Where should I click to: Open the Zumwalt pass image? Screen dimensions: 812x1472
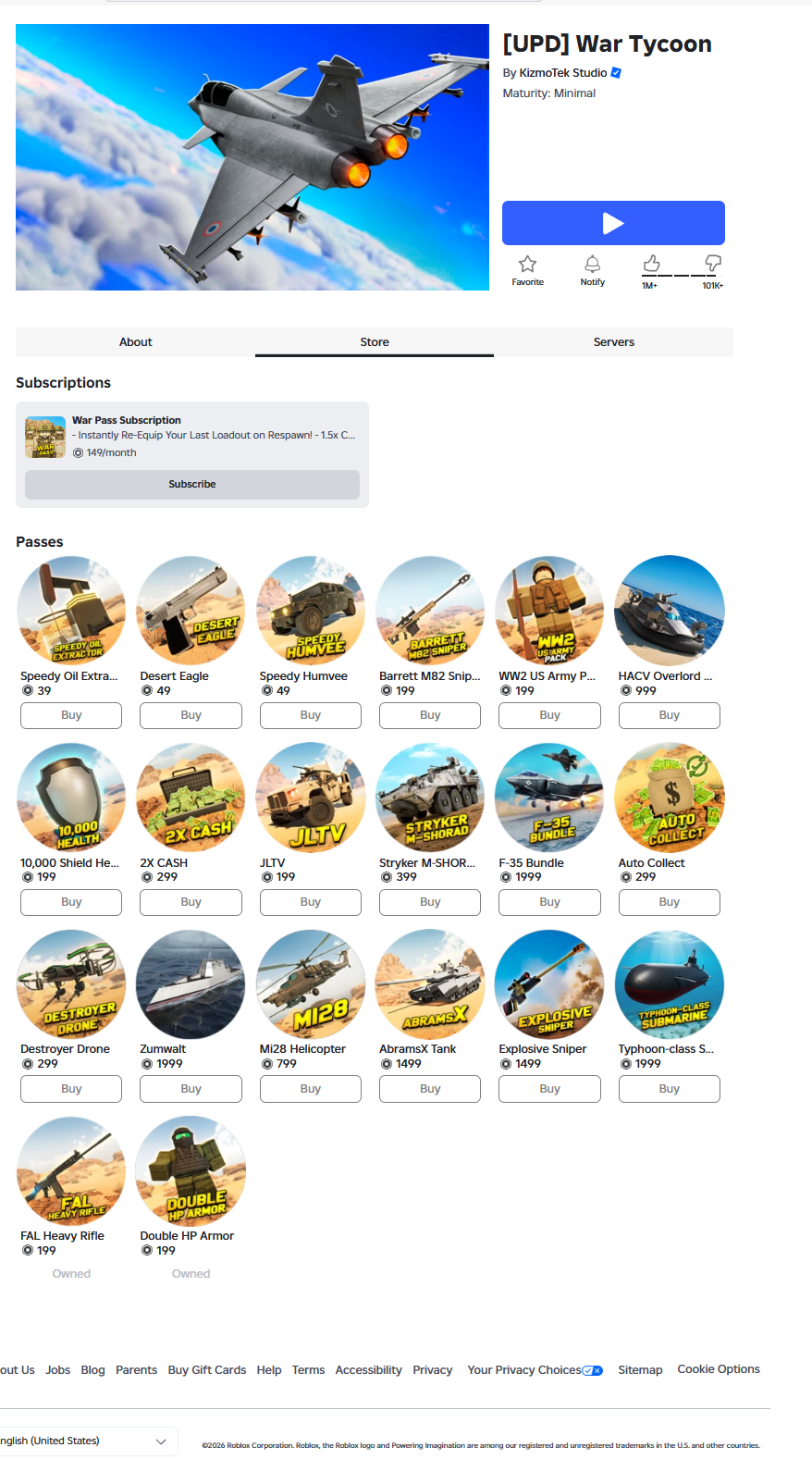191,984
